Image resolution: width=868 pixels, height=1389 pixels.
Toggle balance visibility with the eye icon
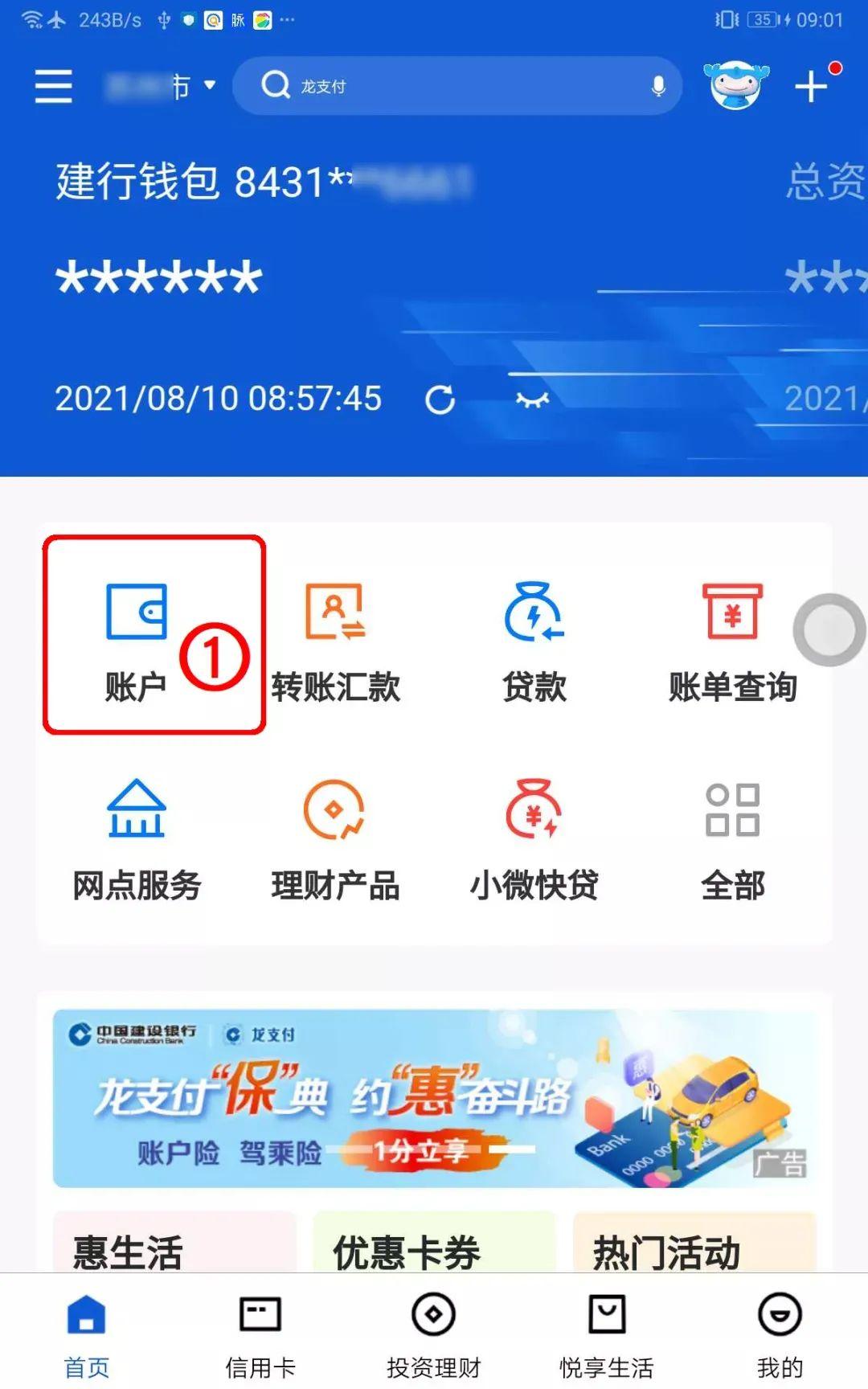[532, 399]
